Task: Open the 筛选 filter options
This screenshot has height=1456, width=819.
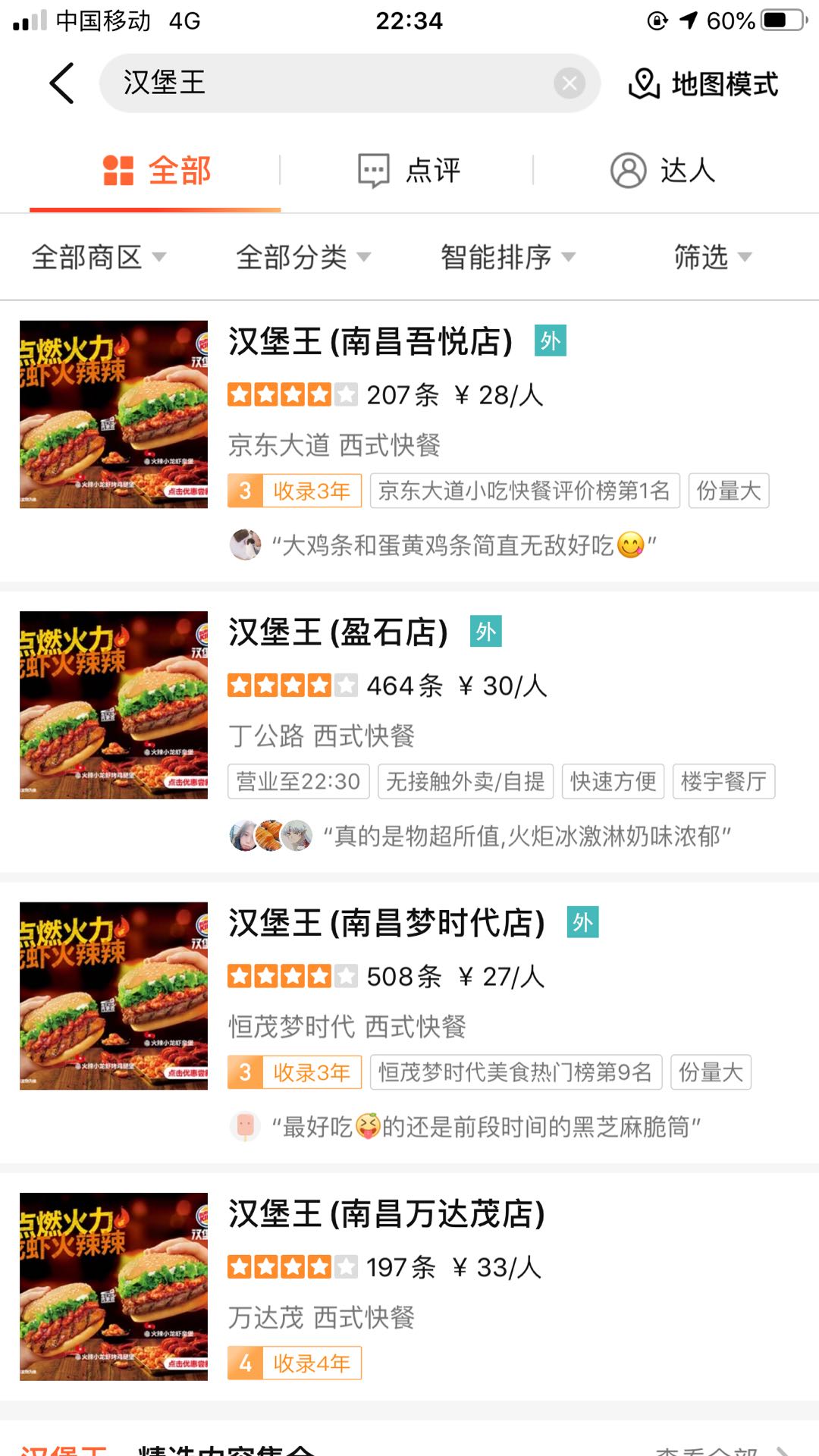Action: 713,257
